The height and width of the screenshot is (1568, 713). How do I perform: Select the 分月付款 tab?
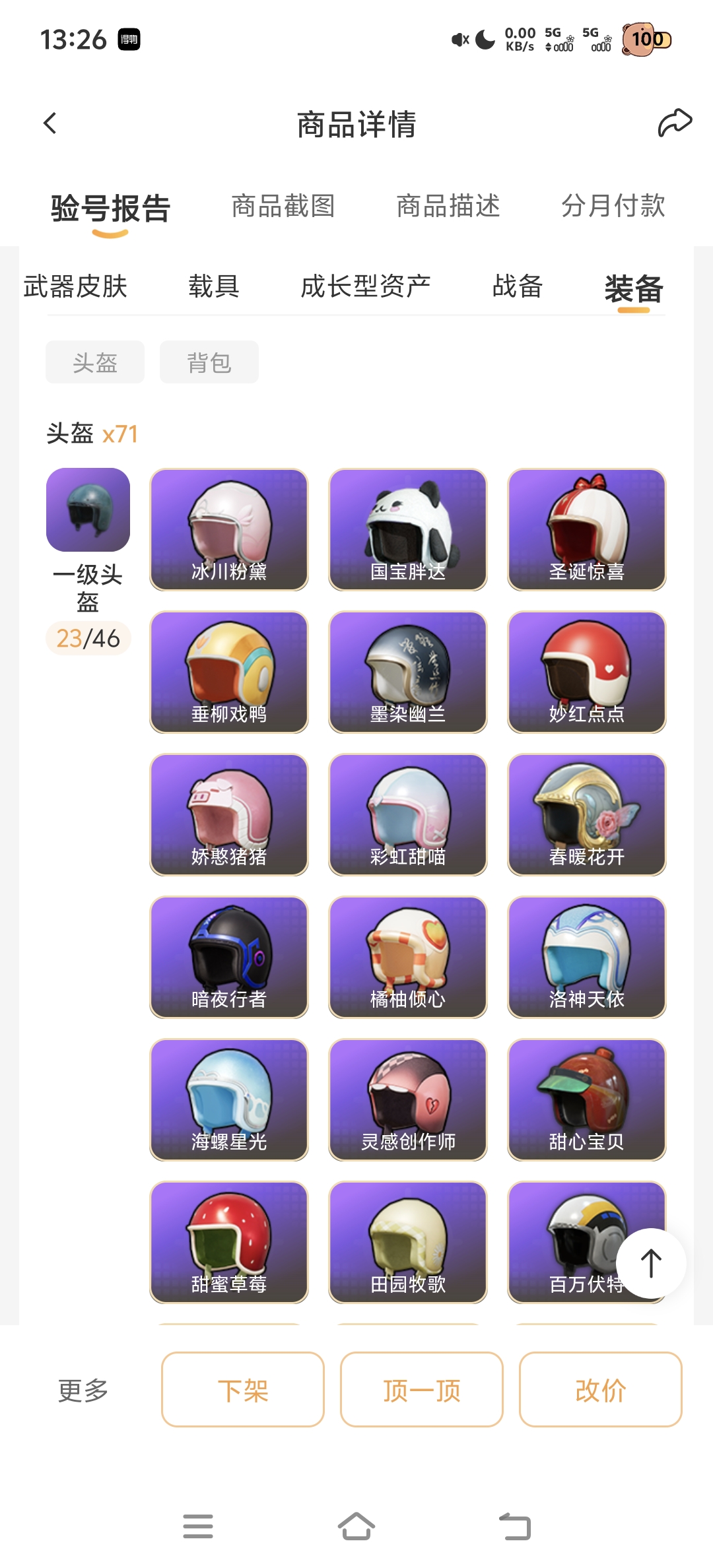point(613,206)
